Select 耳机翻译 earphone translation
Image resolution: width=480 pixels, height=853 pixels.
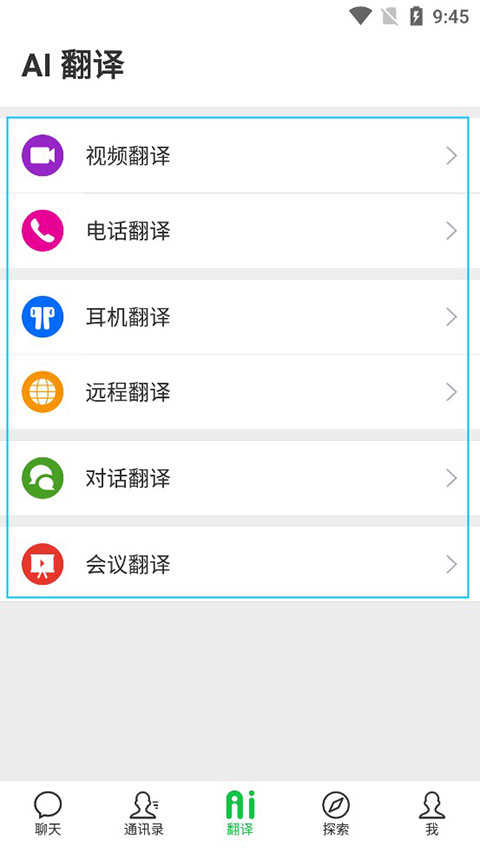coord(240,317)
